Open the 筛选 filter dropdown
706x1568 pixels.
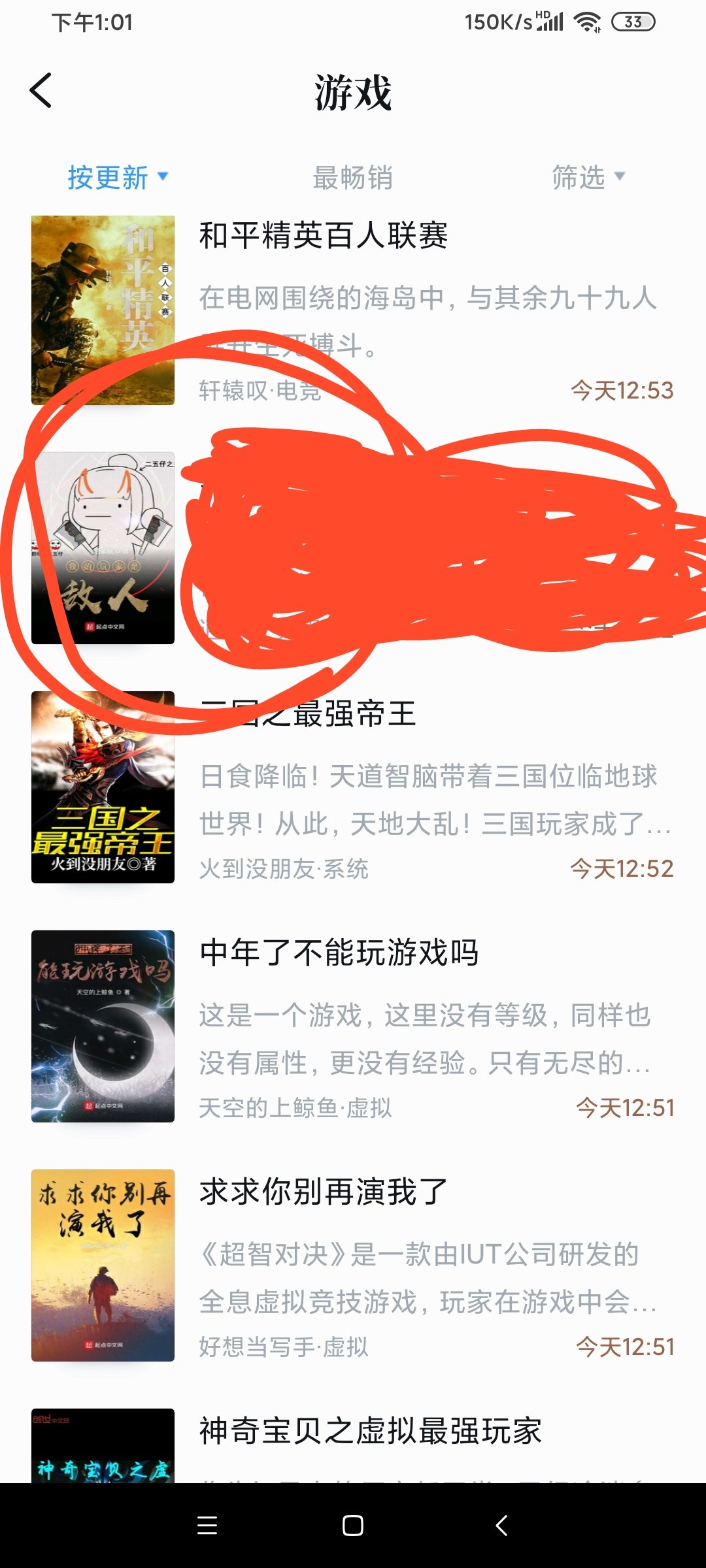(588, 177)
